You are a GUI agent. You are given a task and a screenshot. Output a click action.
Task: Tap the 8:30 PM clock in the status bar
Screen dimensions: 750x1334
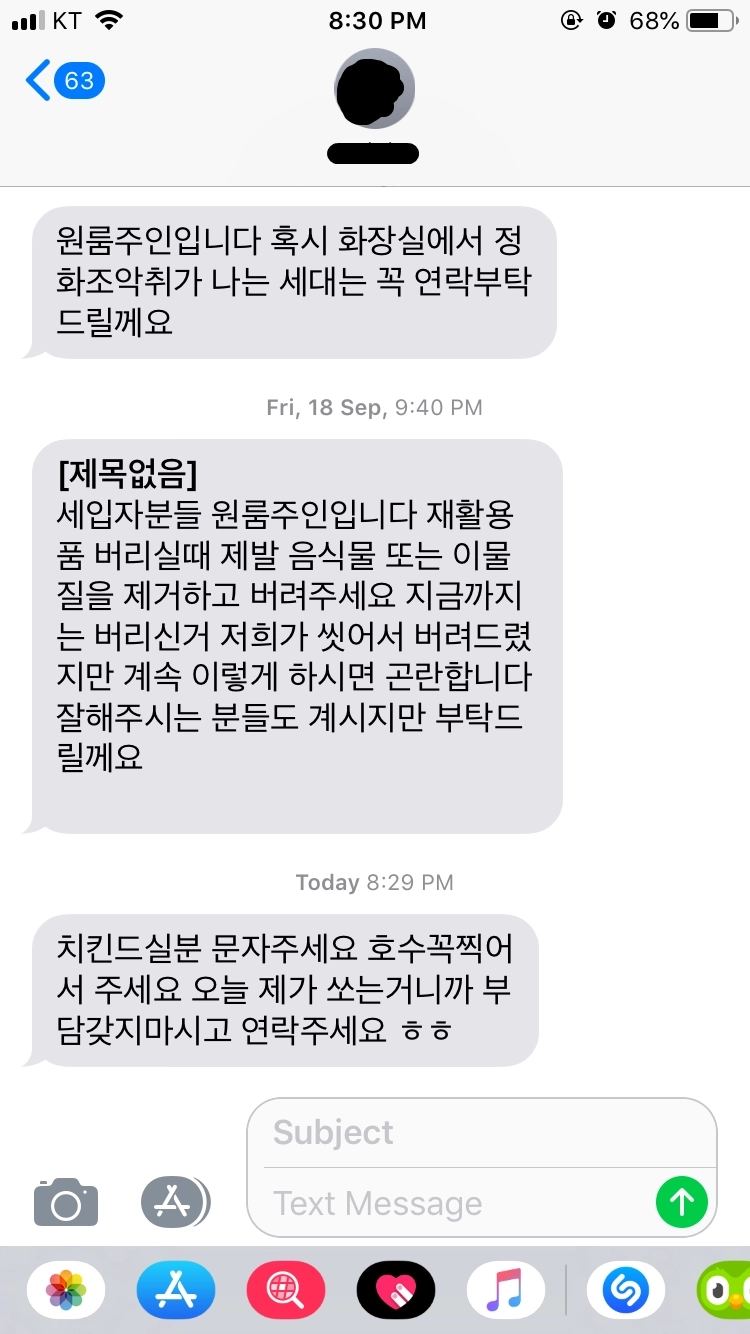(377, 20)
